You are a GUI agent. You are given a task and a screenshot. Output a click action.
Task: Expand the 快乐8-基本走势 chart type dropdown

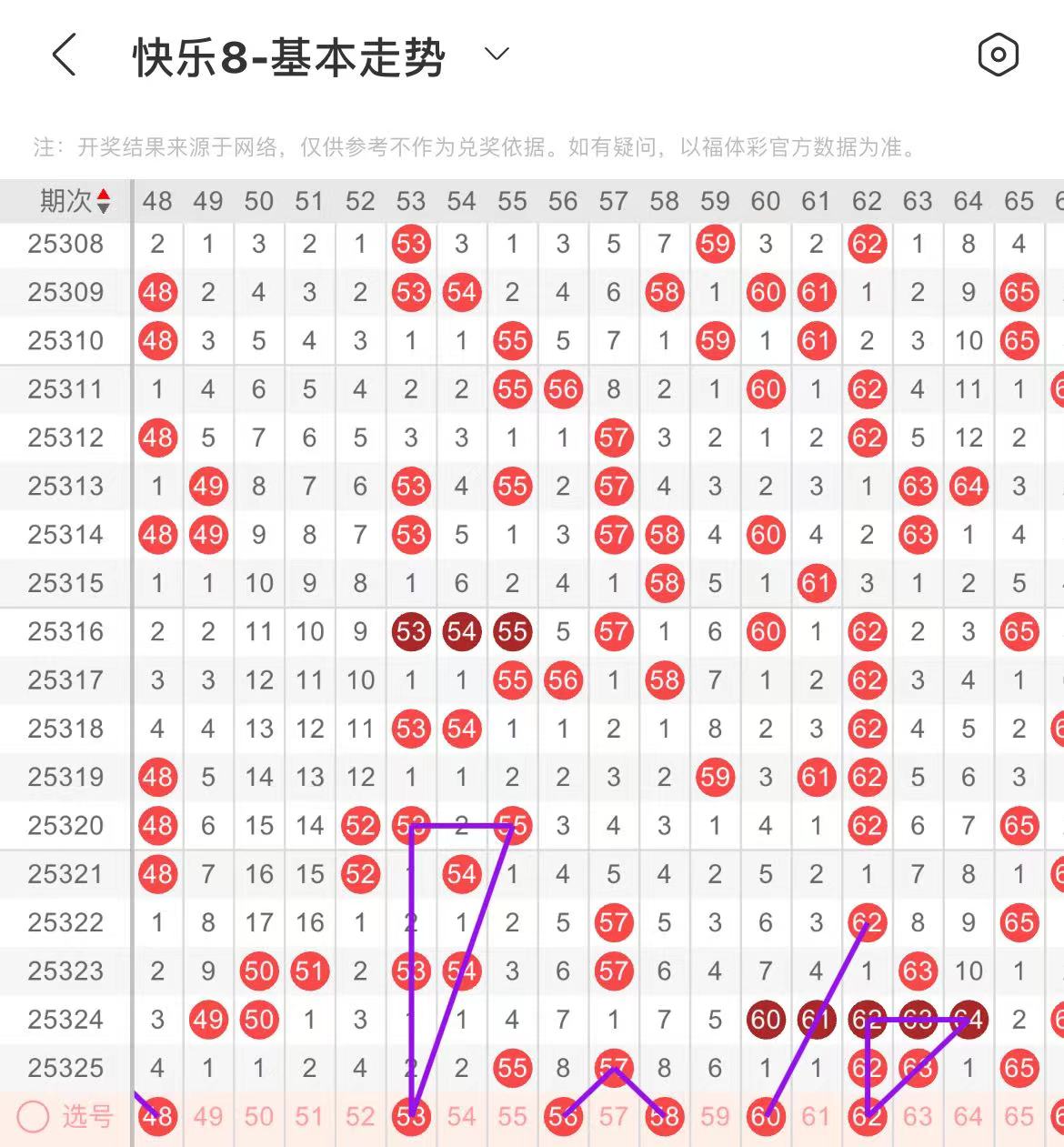tap(497, 55)
